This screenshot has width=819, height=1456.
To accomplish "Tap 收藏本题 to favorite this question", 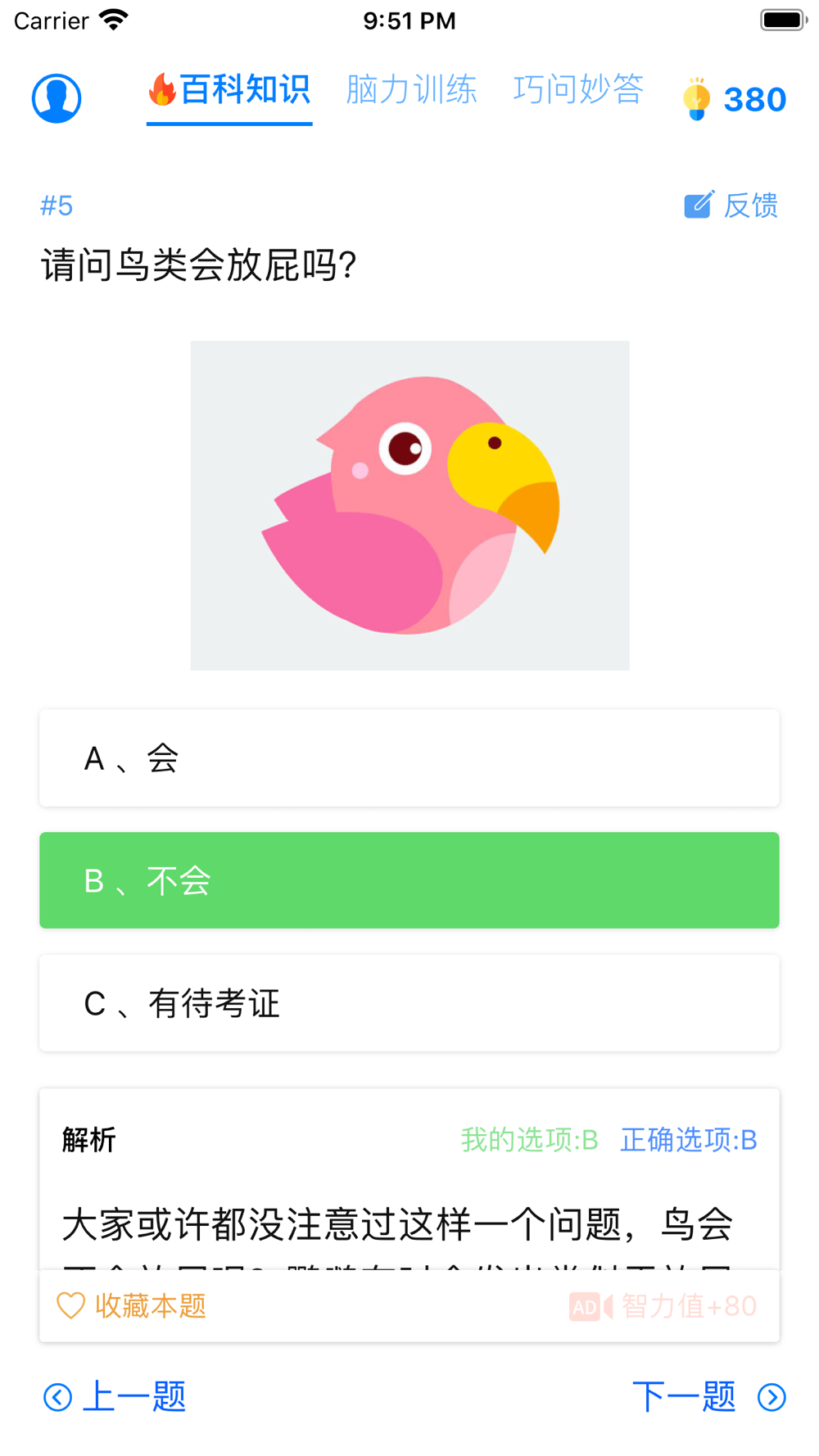I will [131, 1305].
